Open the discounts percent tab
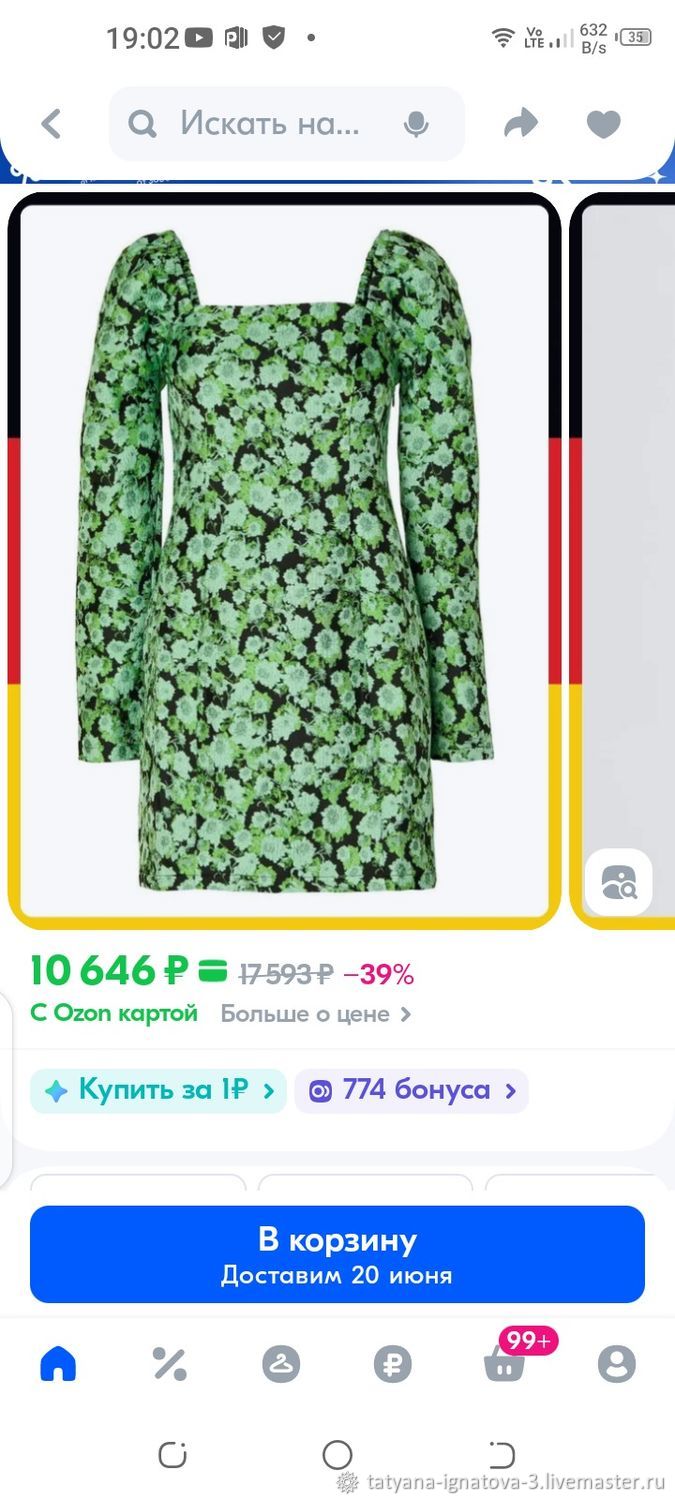This screenshot has height=1500, width=675. (x=169, y=1364)
